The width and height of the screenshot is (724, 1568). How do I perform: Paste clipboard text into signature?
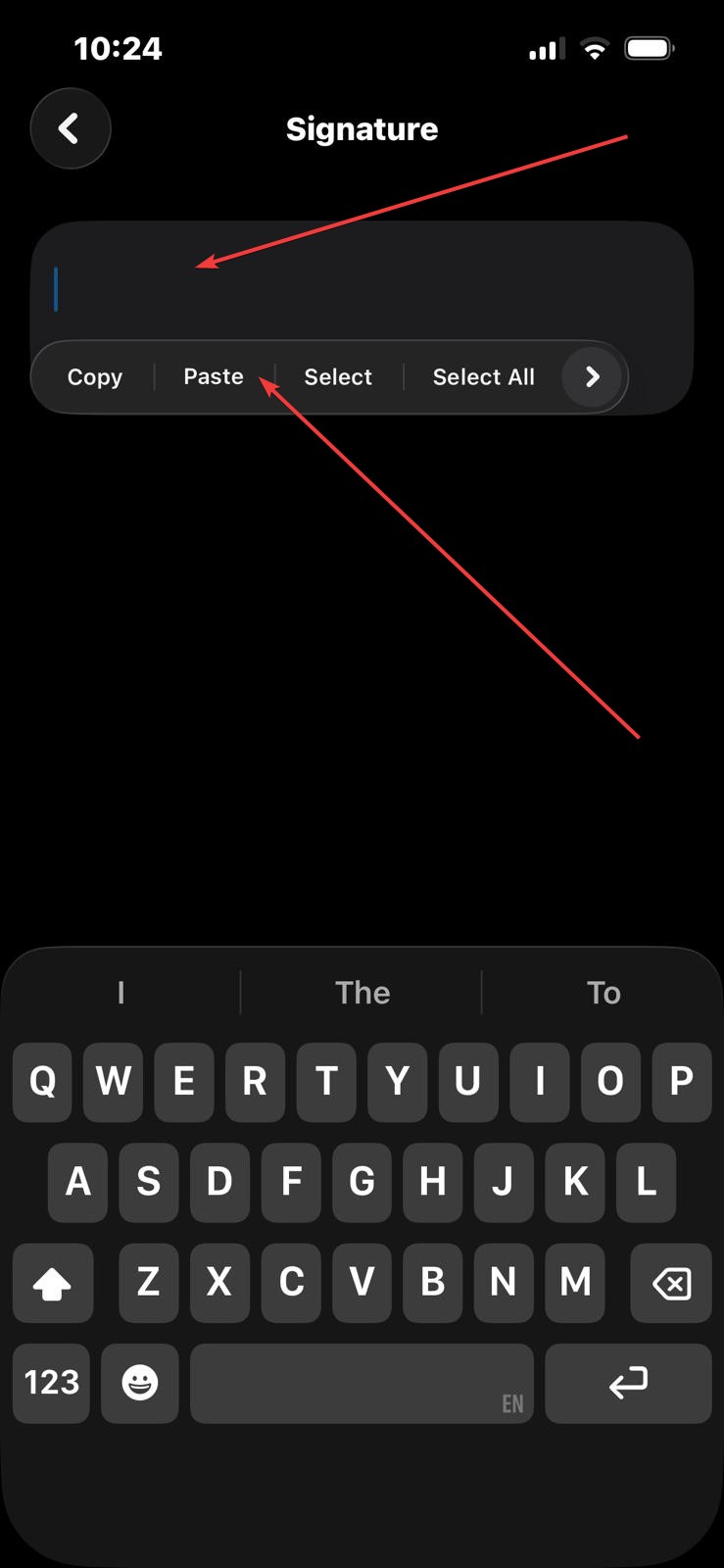pos(214,377)
